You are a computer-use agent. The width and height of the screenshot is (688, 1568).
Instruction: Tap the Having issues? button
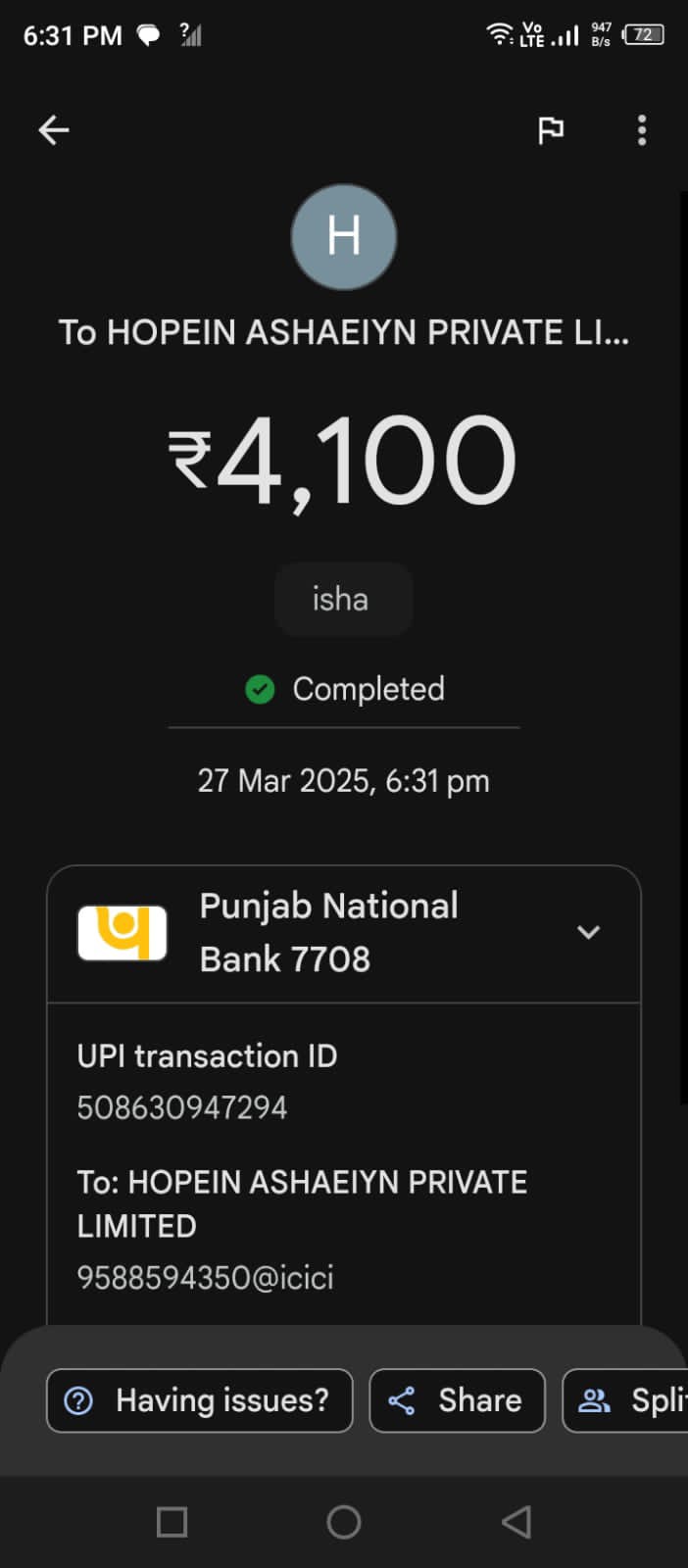(200, 1400)
